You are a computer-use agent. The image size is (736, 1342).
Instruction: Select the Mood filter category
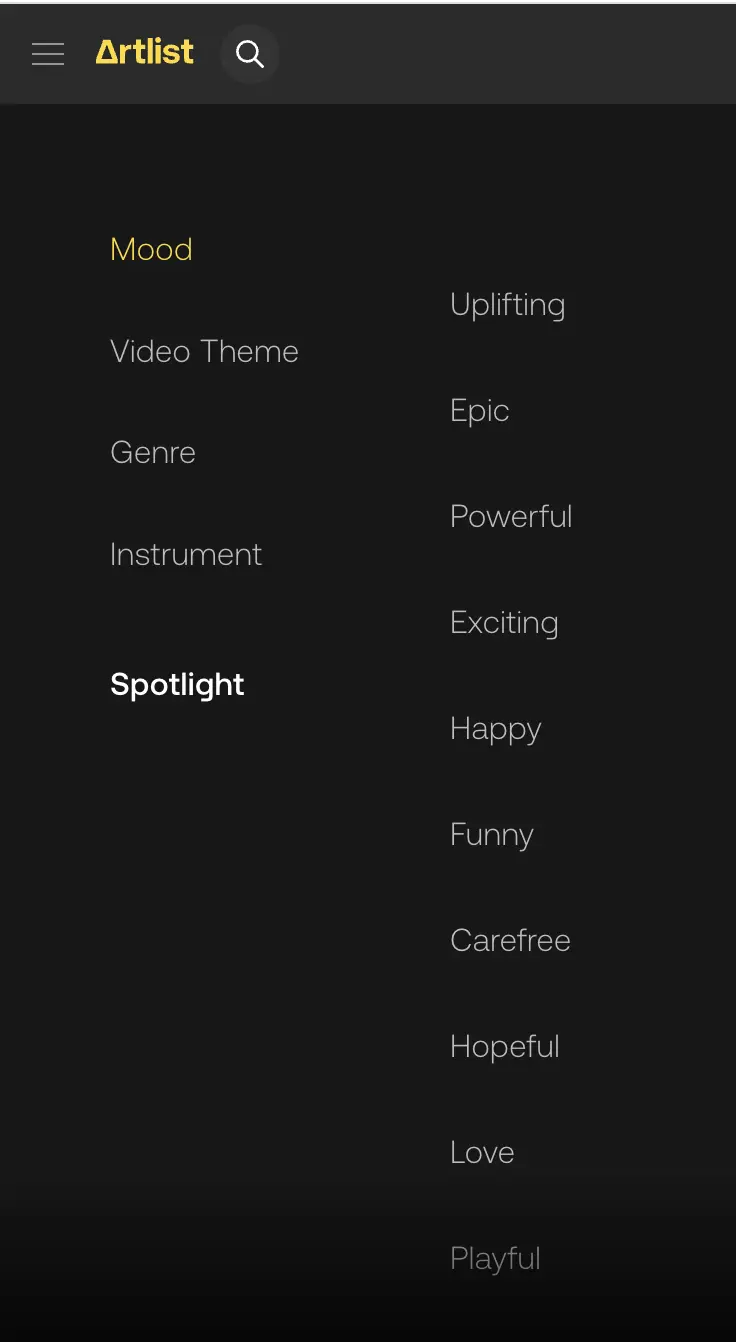[x=151, y=250]
